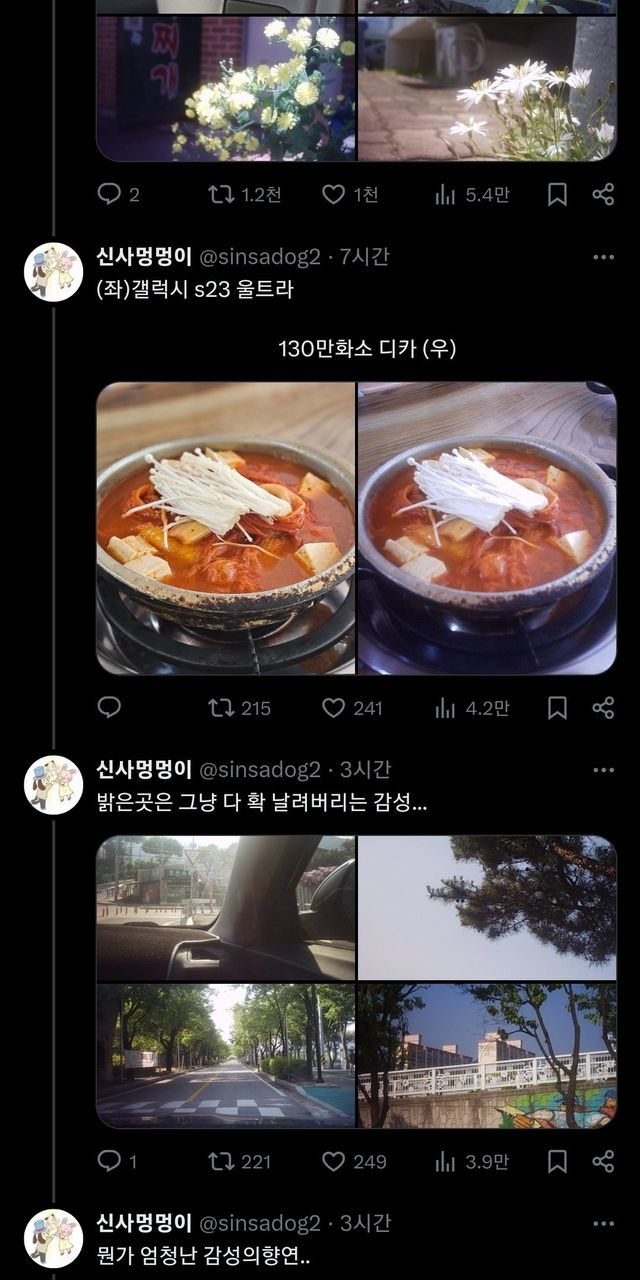Open overflow menu on the 감성의향연 post

coord(603,1223)
